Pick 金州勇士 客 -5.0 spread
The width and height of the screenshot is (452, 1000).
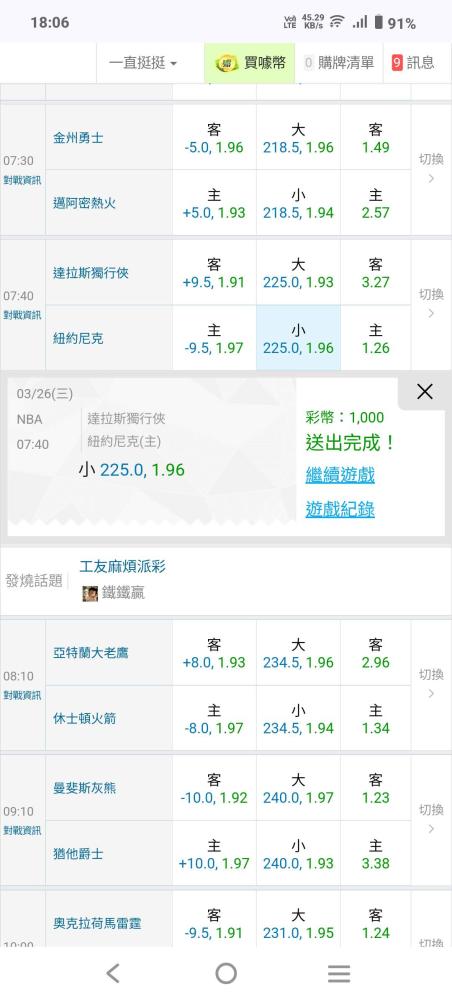pyautogui.click(x=214, y=138)
